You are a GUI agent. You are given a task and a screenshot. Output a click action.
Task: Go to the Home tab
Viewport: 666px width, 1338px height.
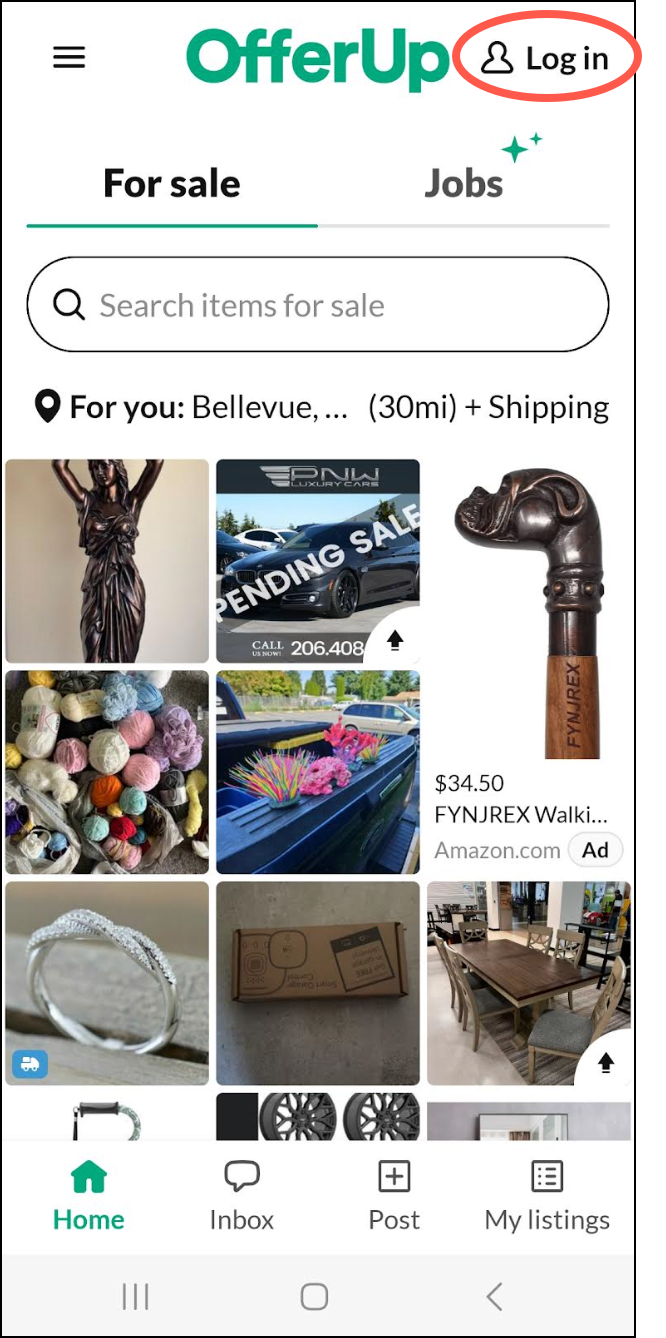(89, 1196)
